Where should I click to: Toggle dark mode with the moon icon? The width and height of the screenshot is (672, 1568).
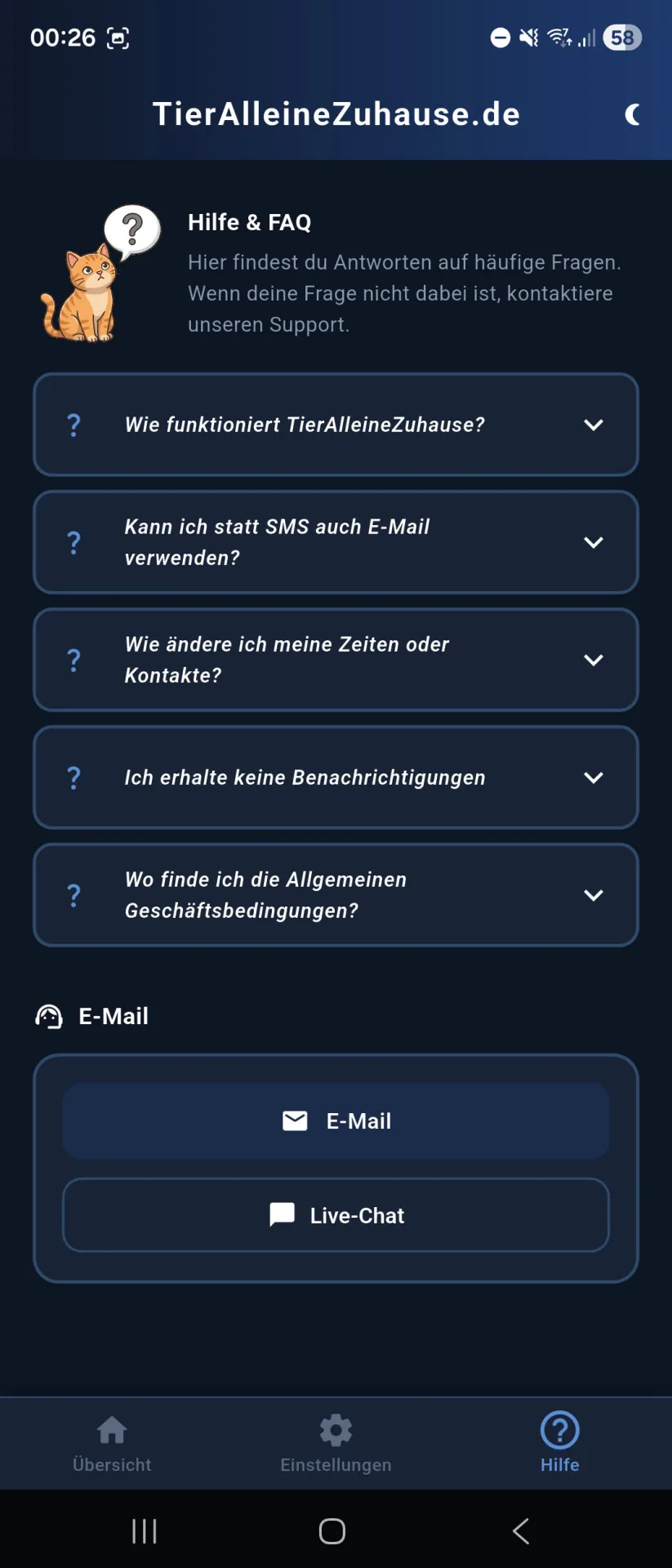[x=632, y=115]
